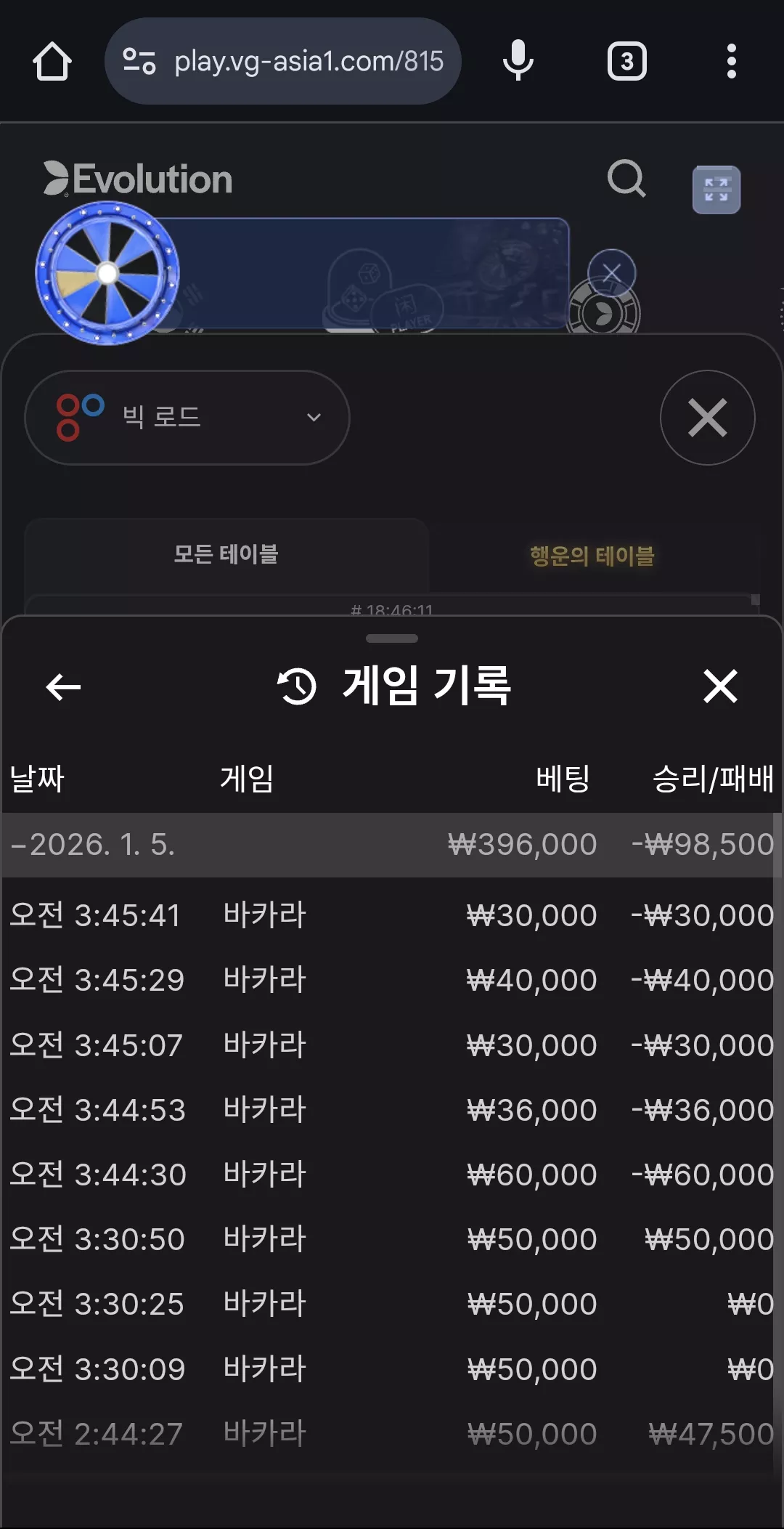Close the table panel with the round X
Screen dimensions: 784x1529
coord(707,418)
